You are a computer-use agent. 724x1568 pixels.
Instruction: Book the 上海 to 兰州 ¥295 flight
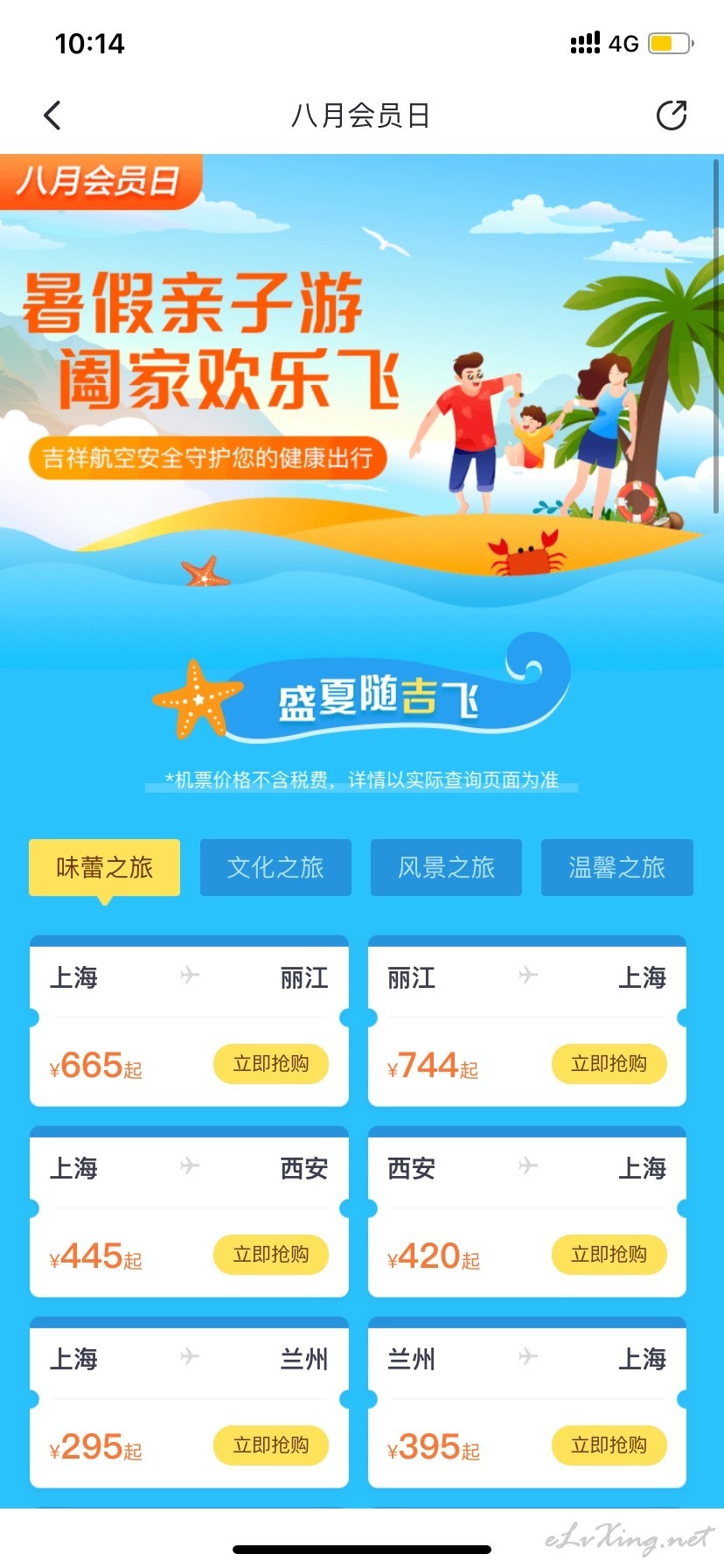[x=271, y=1445]
